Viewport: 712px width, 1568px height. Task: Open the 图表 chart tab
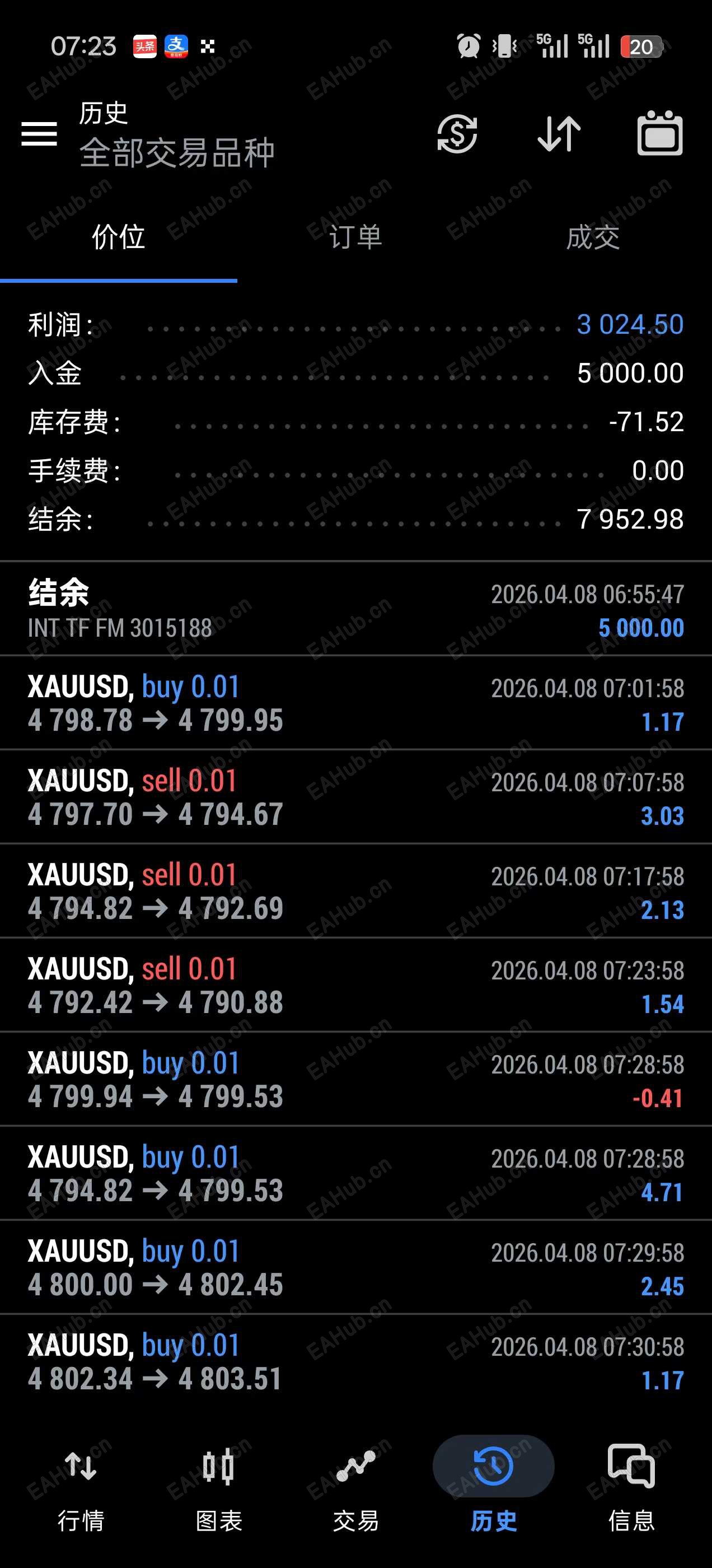218,1484
